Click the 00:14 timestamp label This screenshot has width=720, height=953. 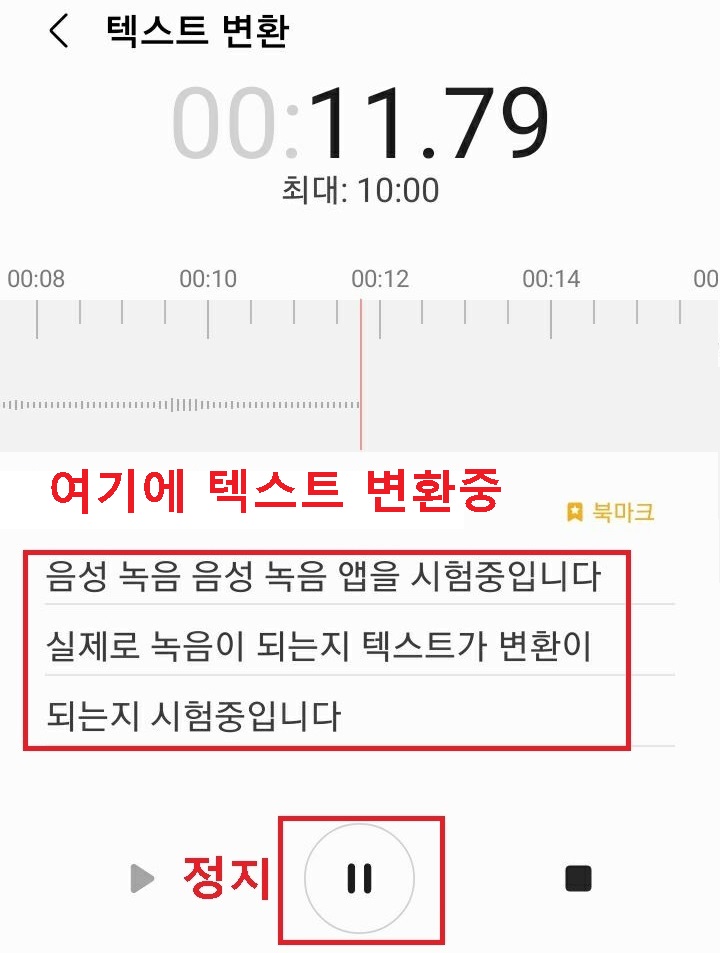pos(549,279)
